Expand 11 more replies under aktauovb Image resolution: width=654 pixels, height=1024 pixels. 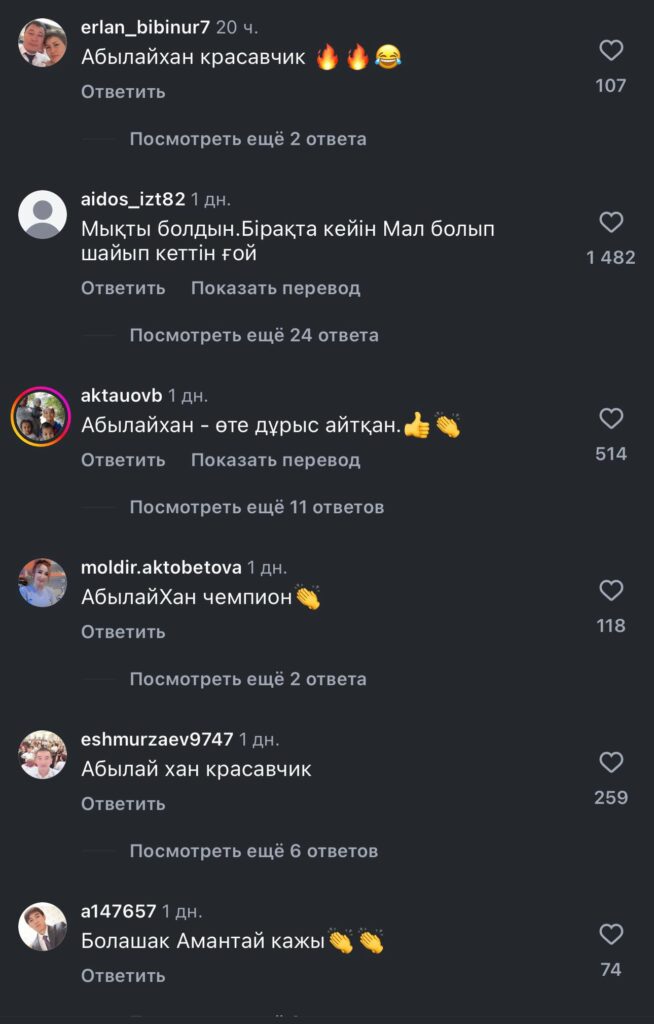(x=256, y=507)
